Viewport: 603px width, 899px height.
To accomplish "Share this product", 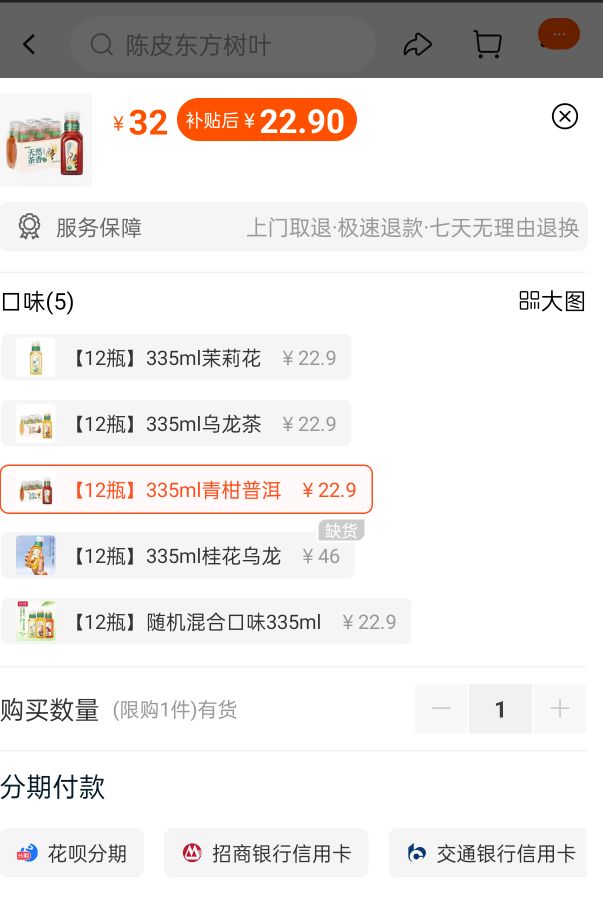I will [417, 44].
